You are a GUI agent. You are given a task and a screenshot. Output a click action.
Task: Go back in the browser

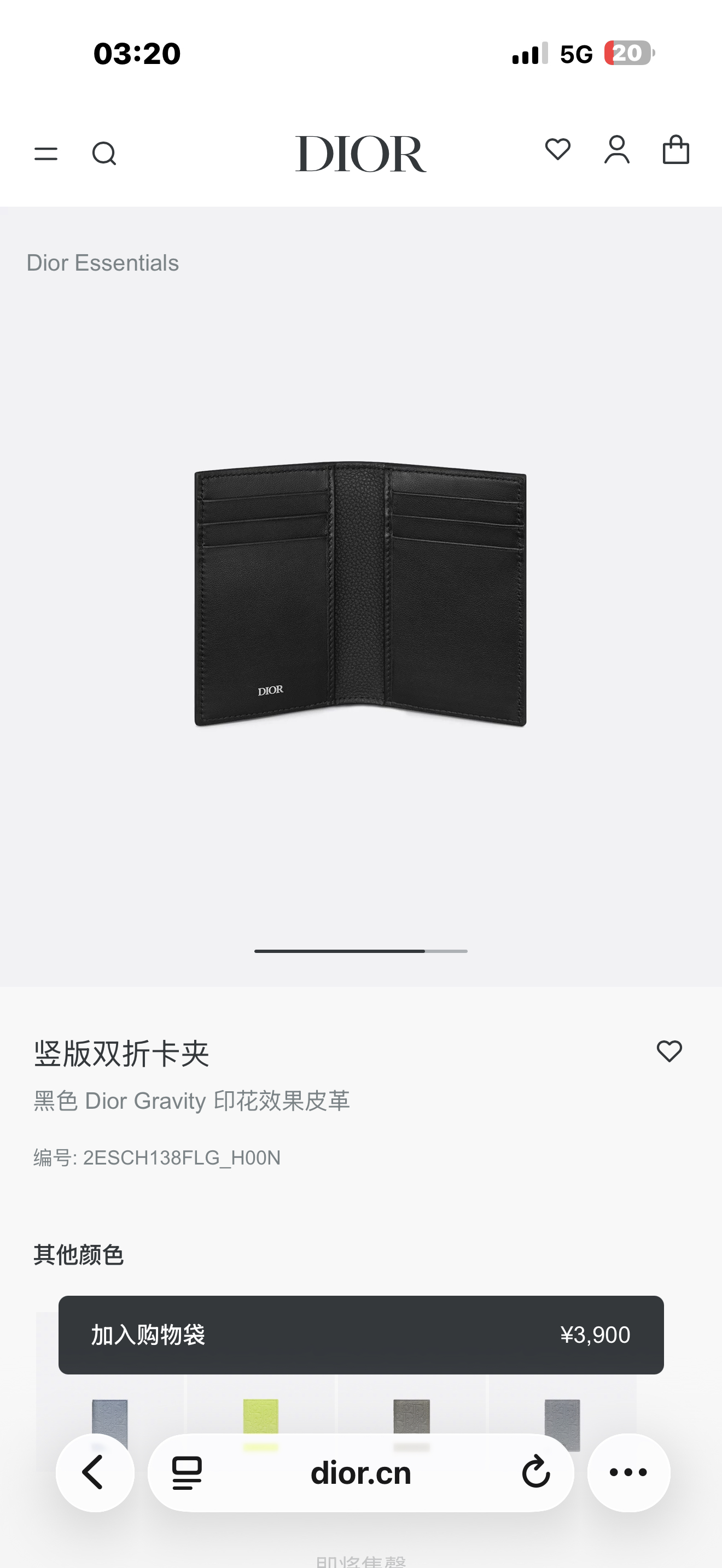coord(95,1473)
